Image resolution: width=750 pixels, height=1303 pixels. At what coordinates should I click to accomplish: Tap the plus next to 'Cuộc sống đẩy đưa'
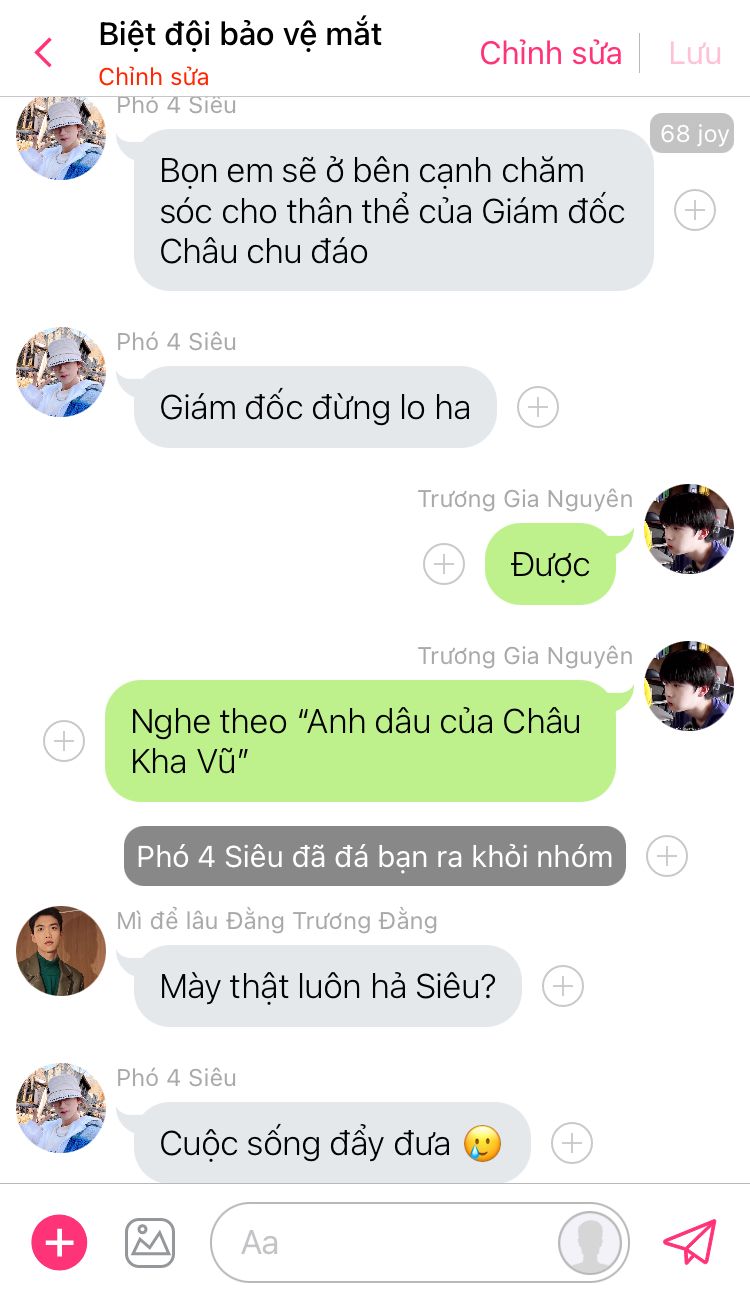572,1143
